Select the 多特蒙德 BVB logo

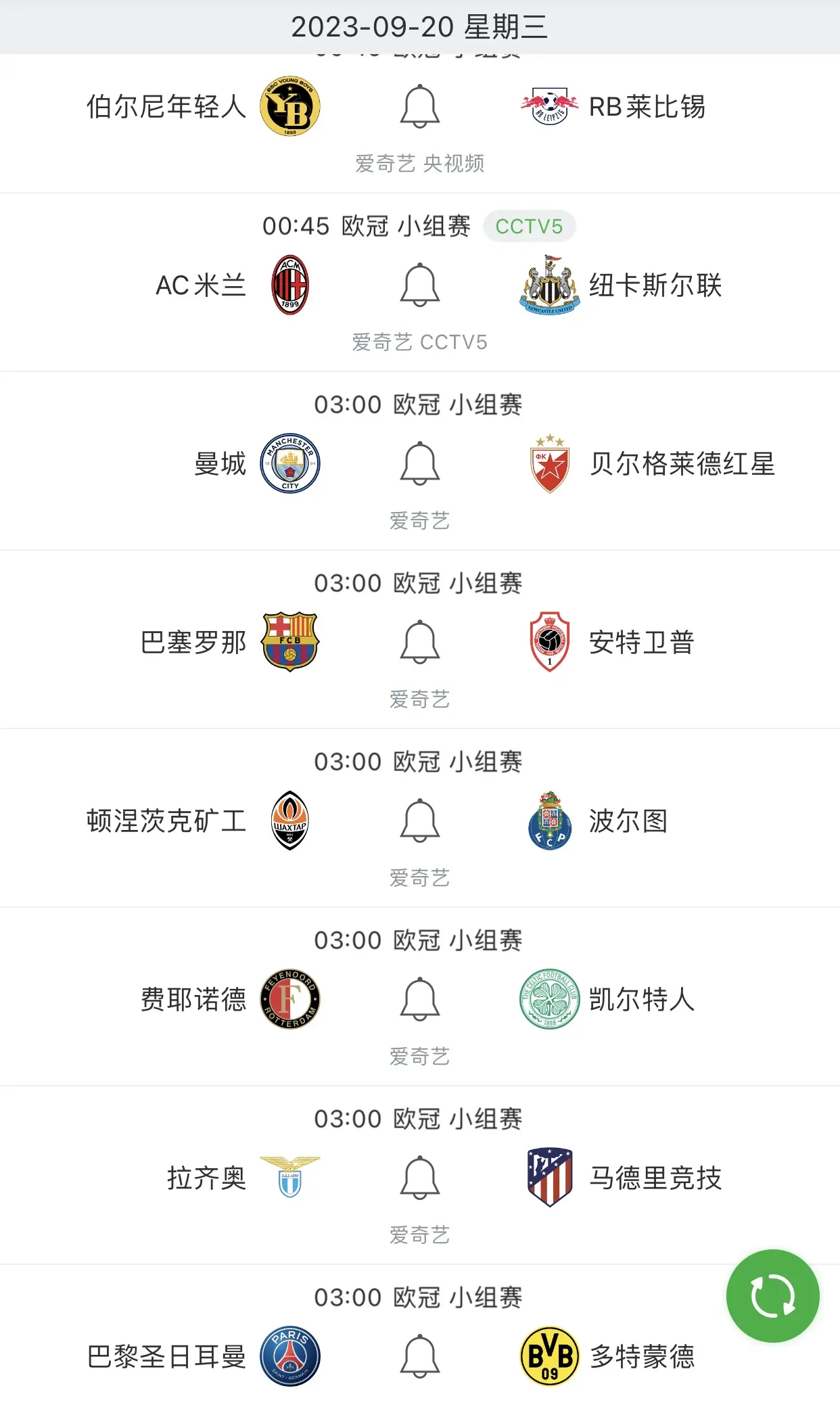click(x=550, y=1356)
